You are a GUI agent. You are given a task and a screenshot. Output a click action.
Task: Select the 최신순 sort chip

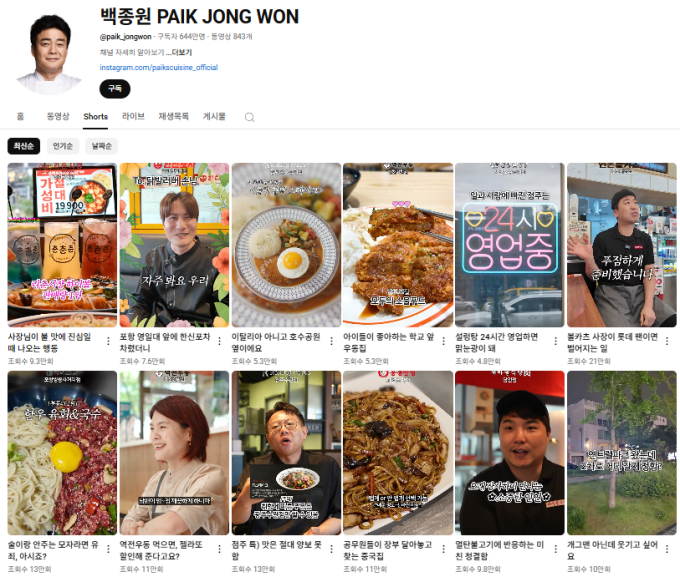point(23,146)
